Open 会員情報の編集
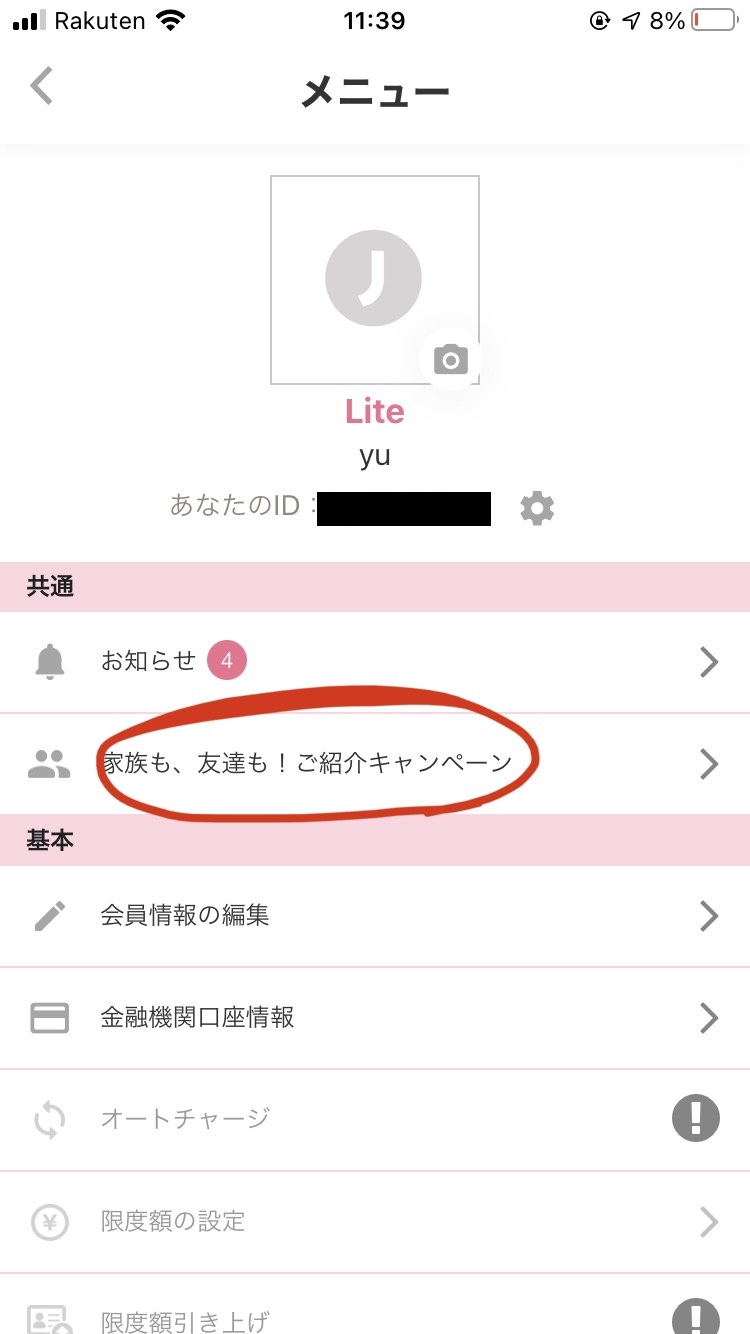Screen dimensions: 750x1334 [374, 916]
